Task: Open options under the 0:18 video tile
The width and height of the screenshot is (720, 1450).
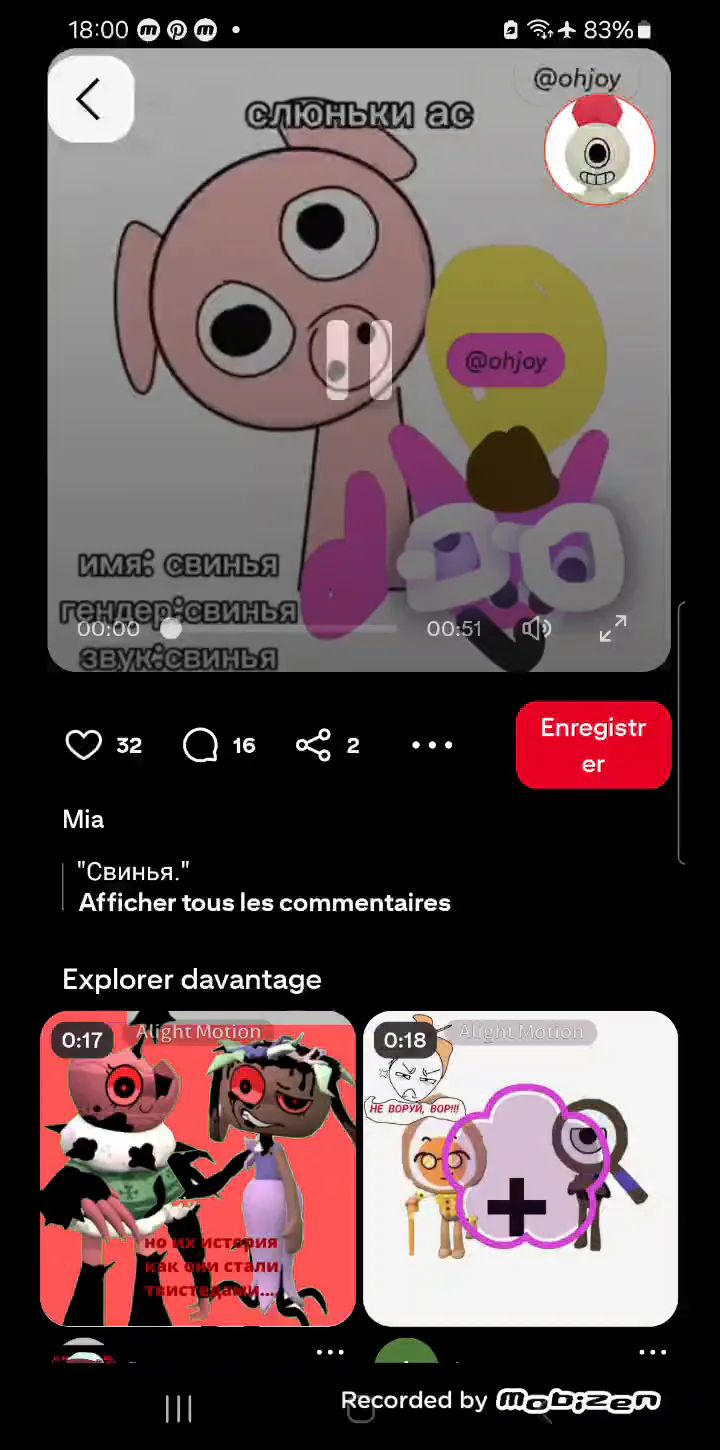Action: point(652,1352)
